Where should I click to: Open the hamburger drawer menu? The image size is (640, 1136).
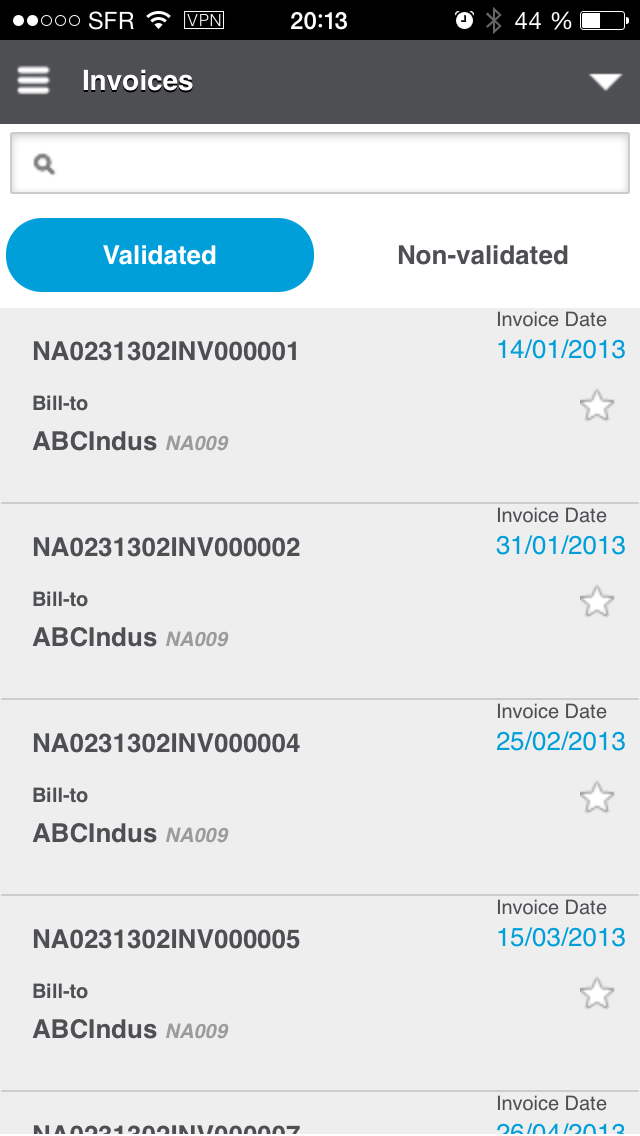(33, 81)
